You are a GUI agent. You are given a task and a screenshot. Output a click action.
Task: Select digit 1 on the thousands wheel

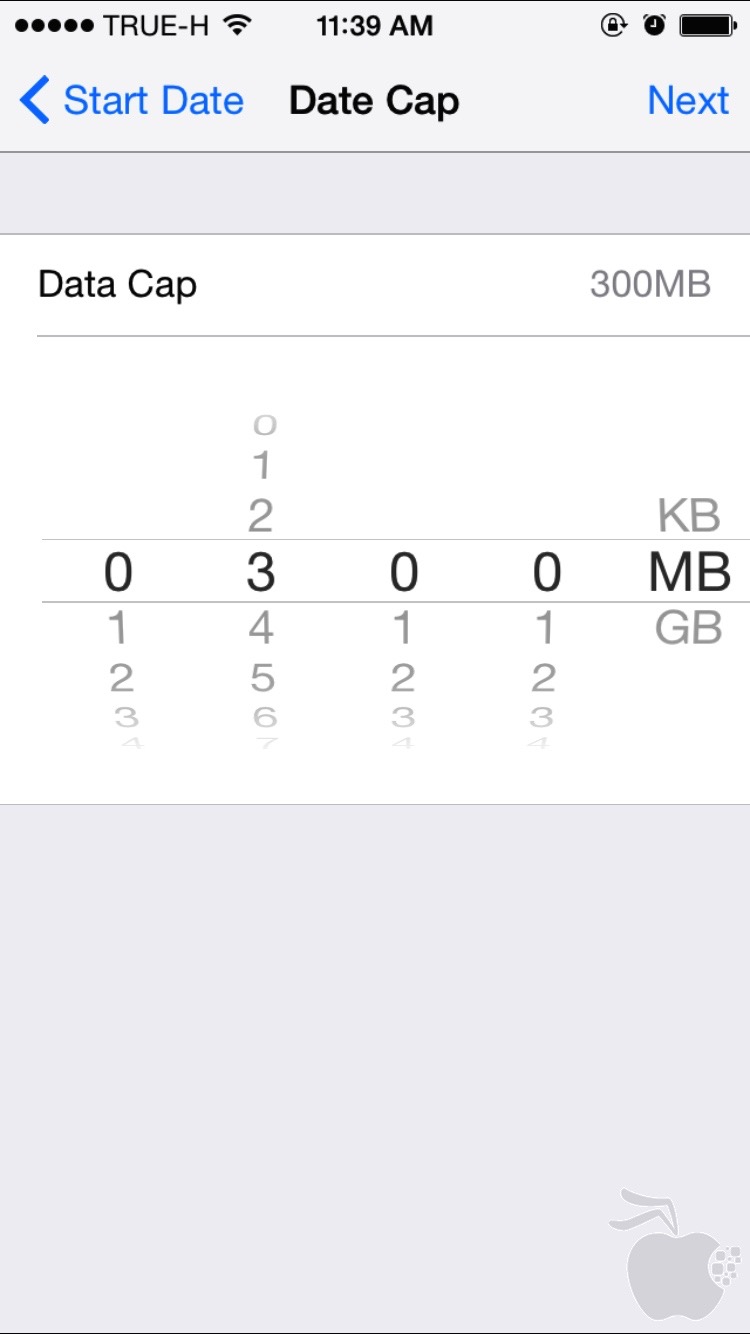[120, 625]
